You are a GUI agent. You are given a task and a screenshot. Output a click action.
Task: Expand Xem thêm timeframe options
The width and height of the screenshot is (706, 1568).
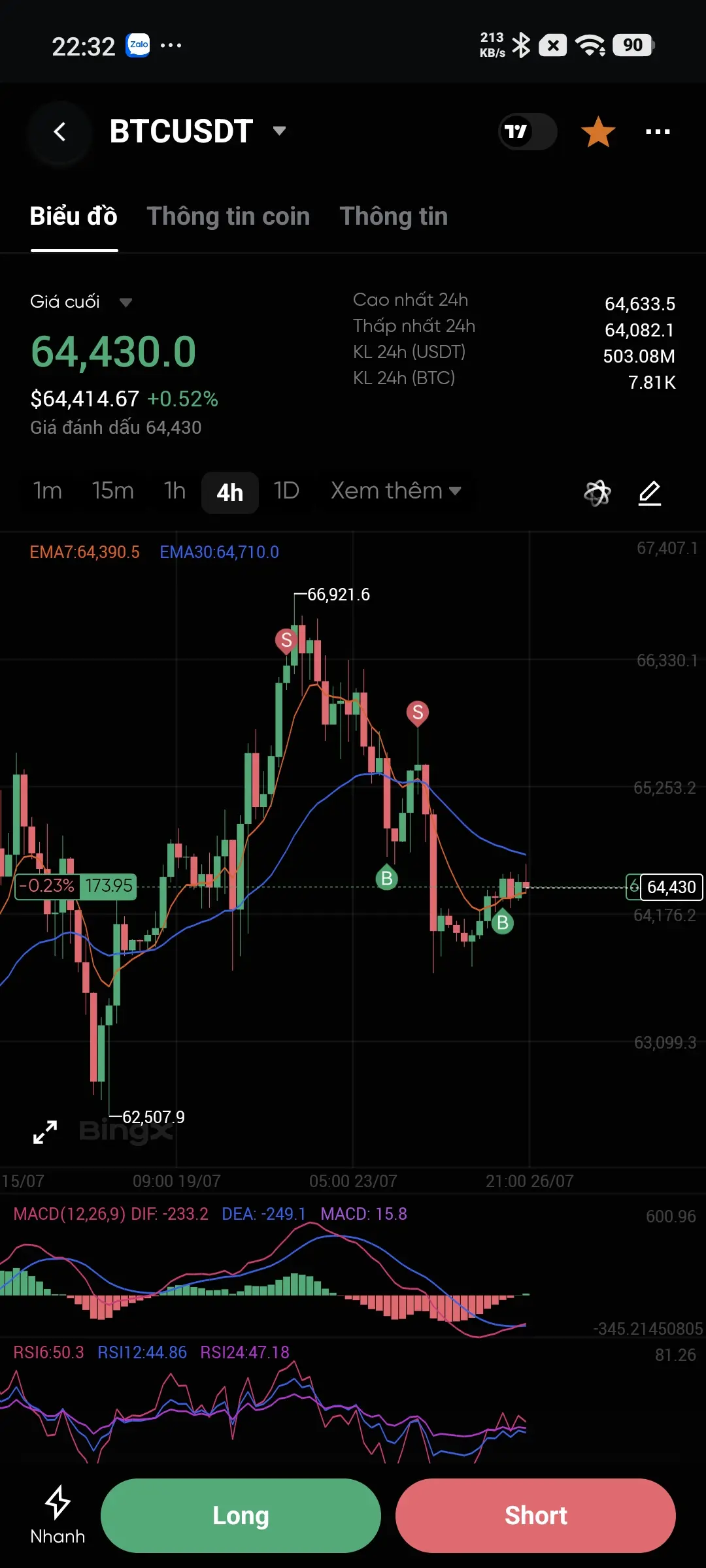[396, 491]
